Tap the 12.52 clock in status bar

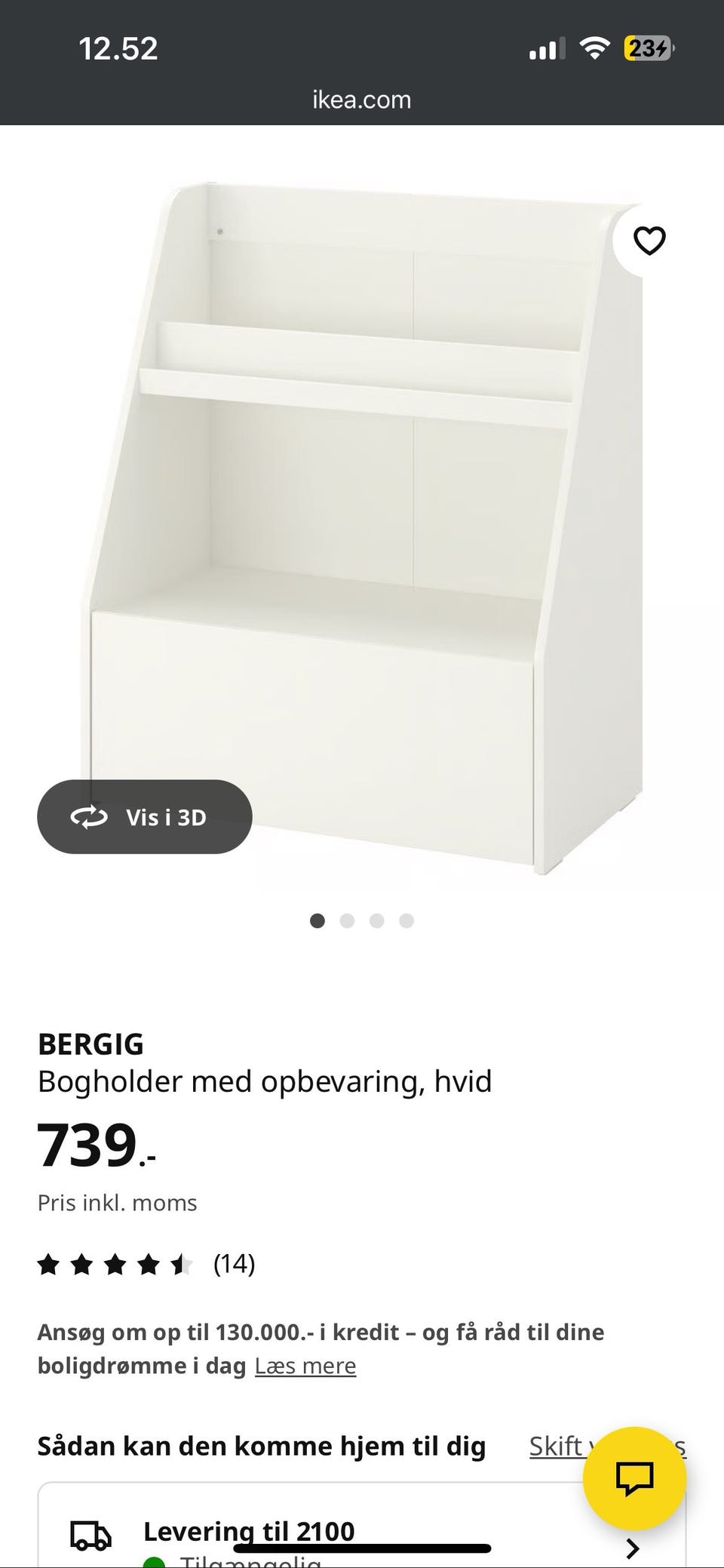(x=118, y=48)
